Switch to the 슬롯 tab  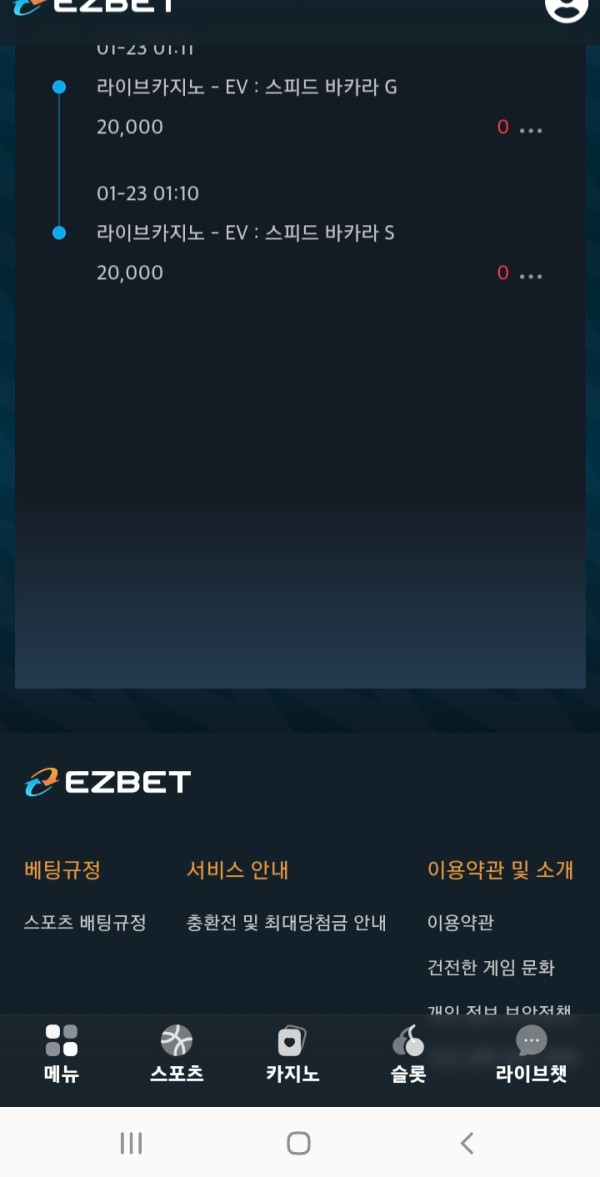tap(408, 1054)
